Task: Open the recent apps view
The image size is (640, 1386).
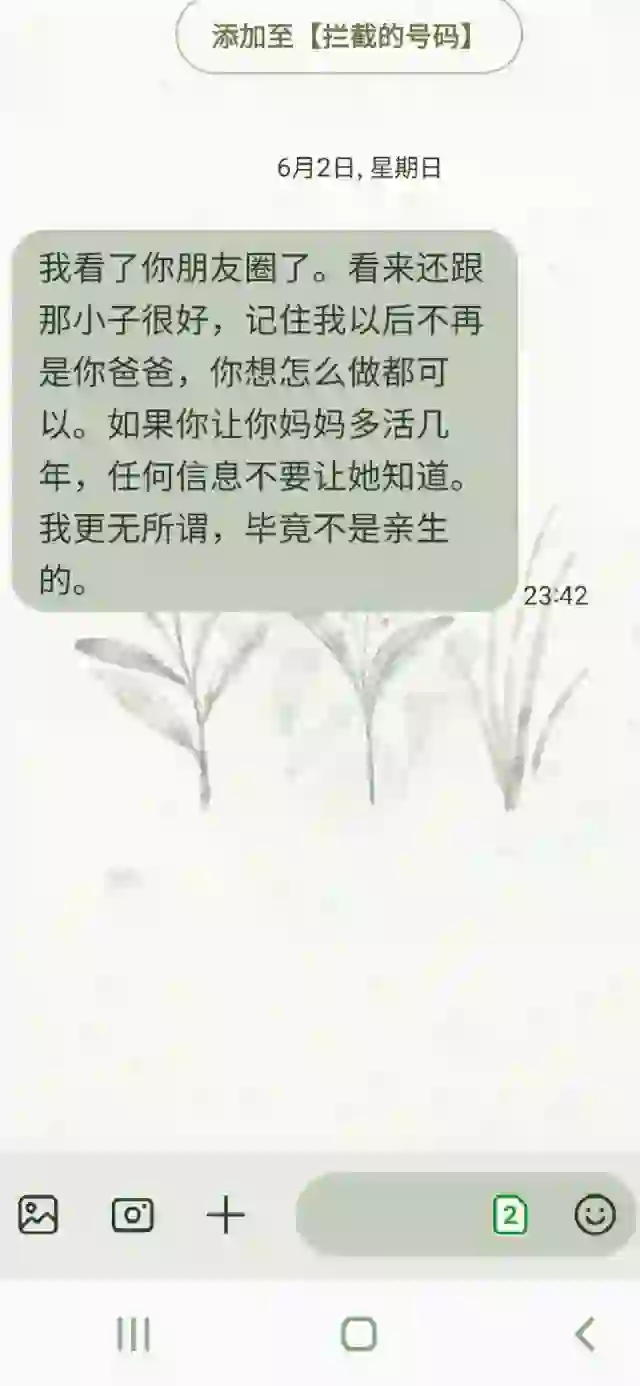Action: click(133, 1334)
